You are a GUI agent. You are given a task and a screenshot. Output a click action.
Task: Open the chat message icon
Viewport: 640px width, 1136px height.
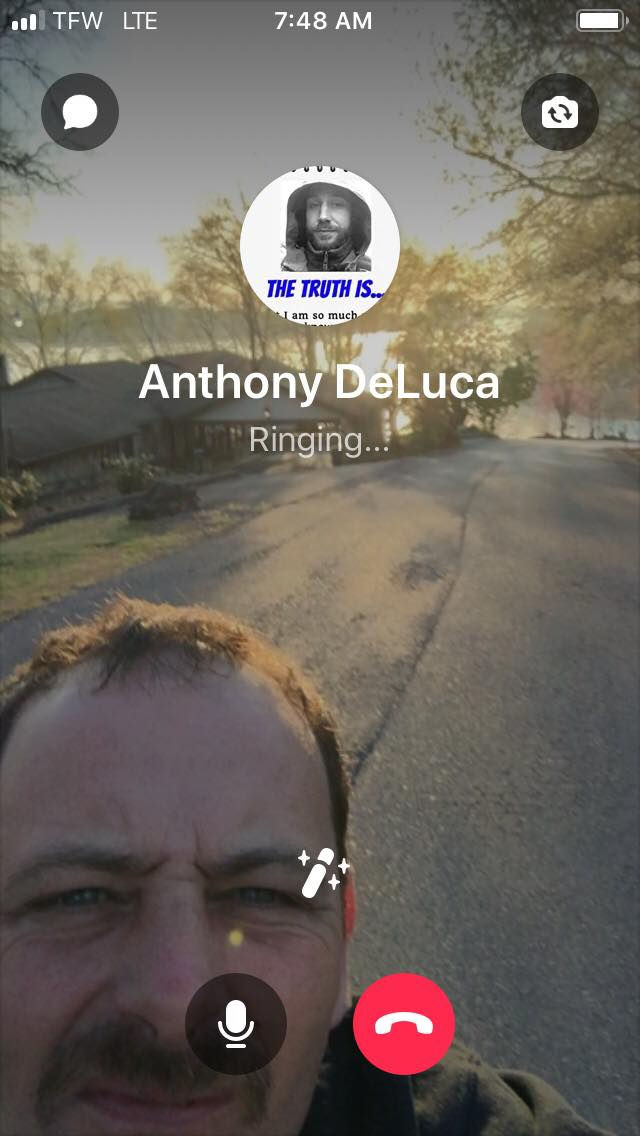point(80,113)
